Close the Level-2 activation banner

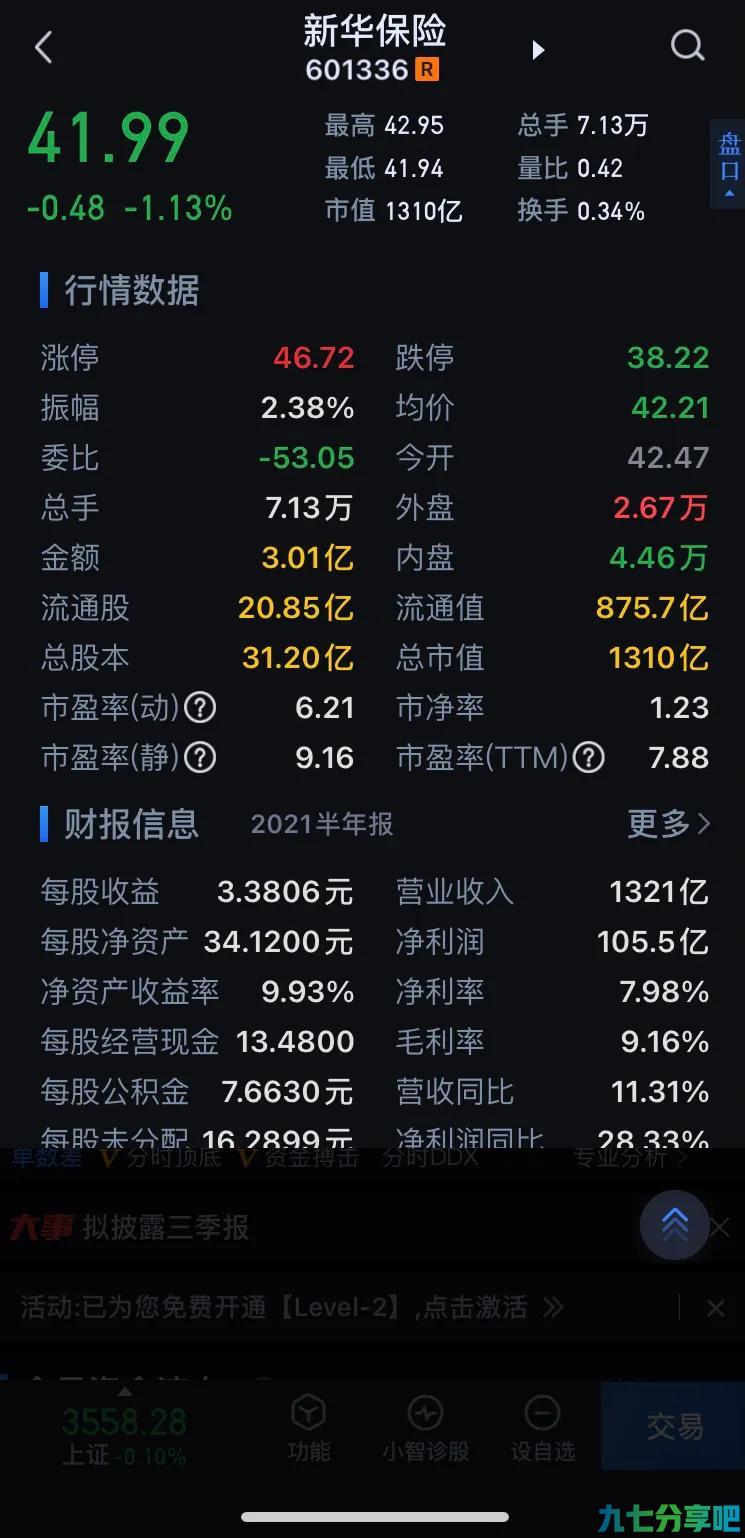pos(716,1308)
